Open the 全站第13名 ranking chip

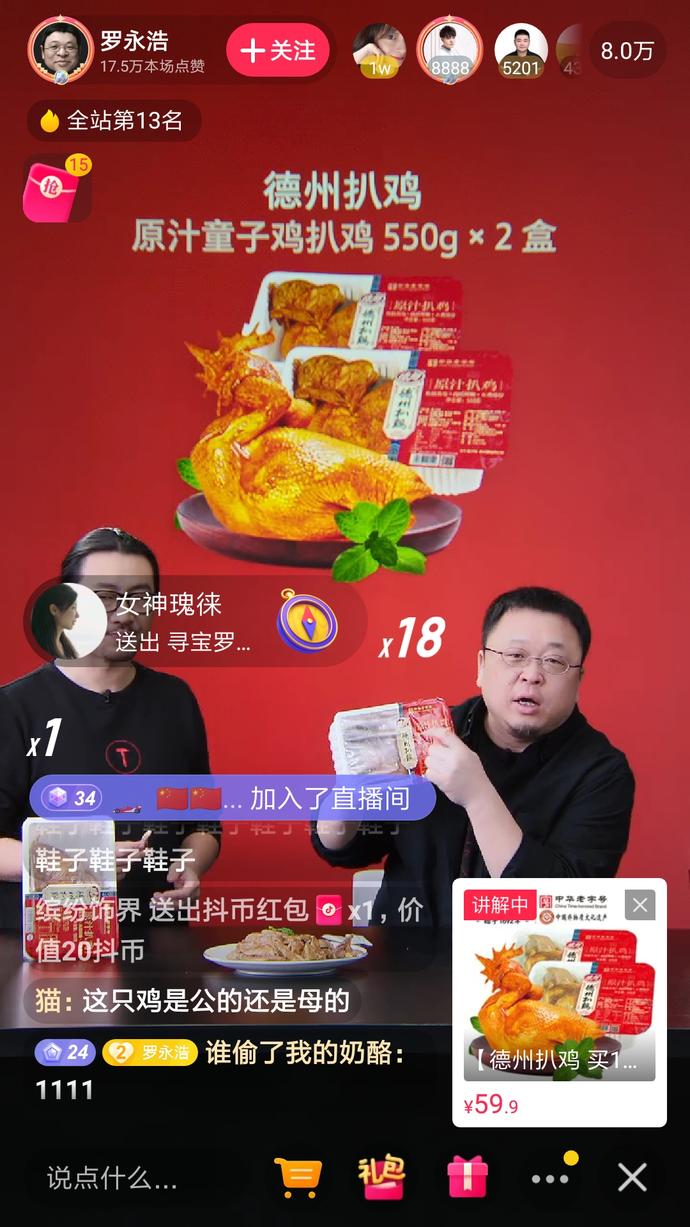113,122
